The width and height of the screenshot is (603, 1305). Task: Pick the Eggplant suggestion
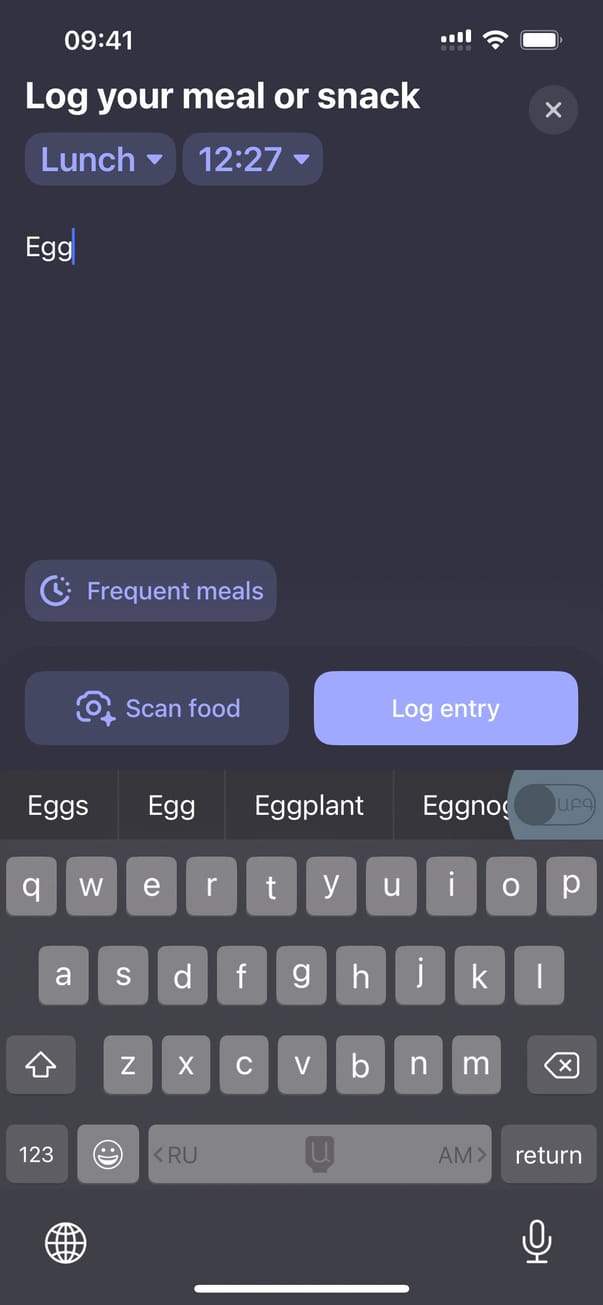click(309, 806)
